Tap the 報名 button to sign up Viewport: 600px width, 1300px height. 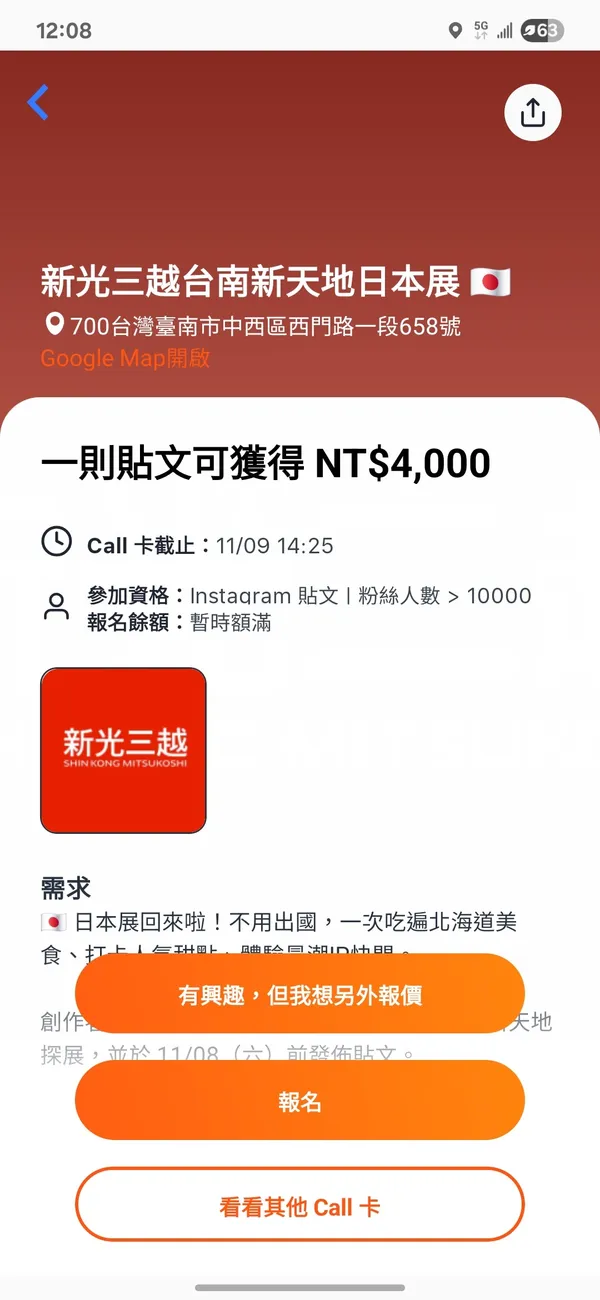pos(300,1101)
